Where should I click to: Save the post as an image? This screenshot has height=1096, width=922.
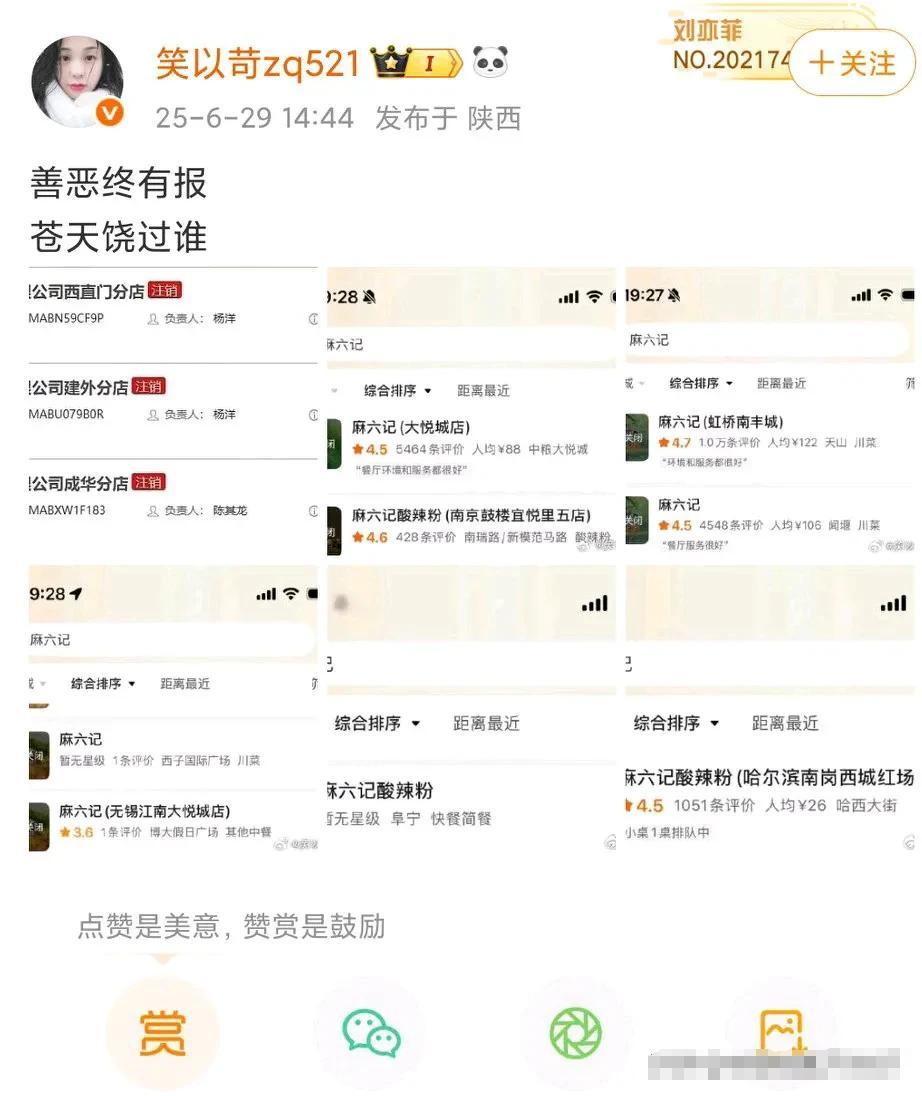[x=781, y=1032]
